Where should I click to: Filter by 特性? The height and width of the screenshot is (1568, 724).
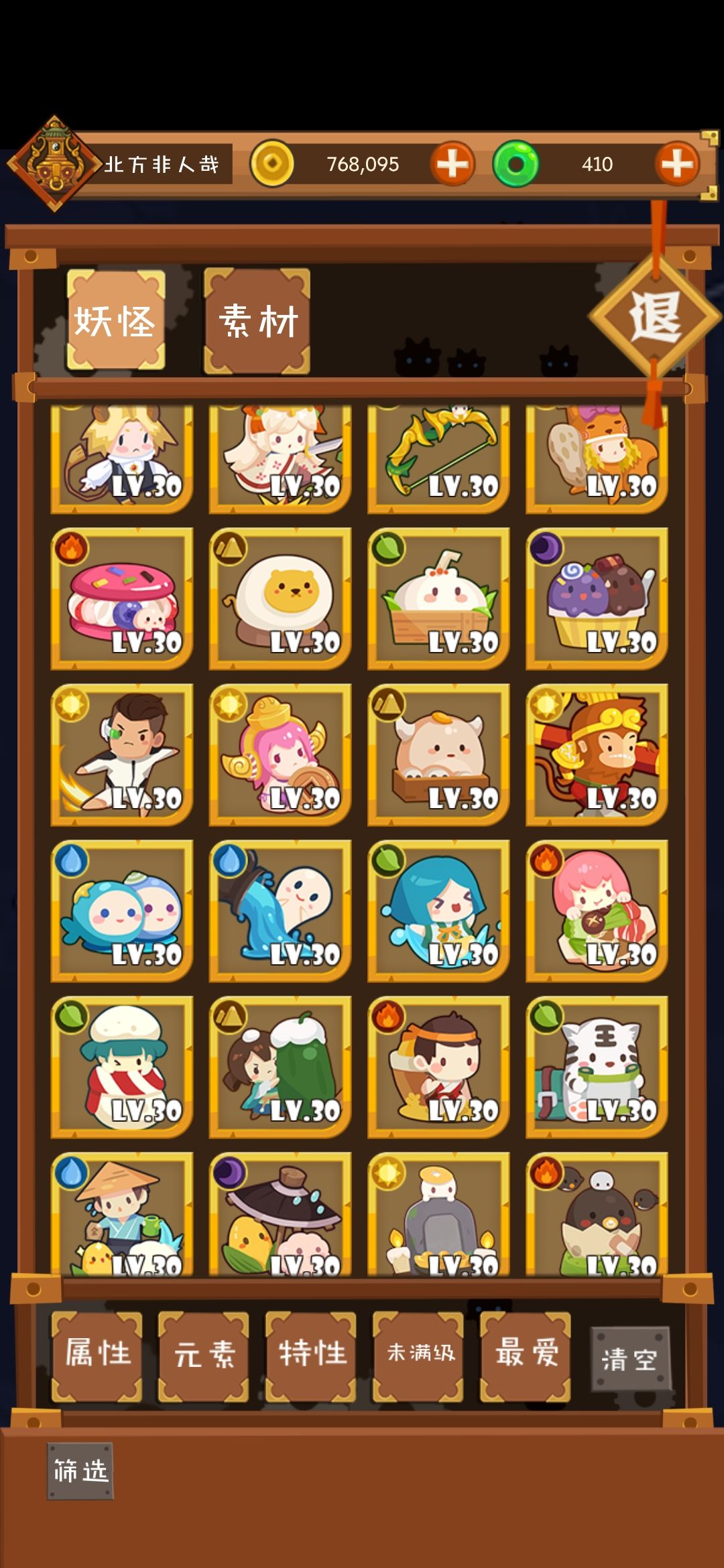[311, 1357]
